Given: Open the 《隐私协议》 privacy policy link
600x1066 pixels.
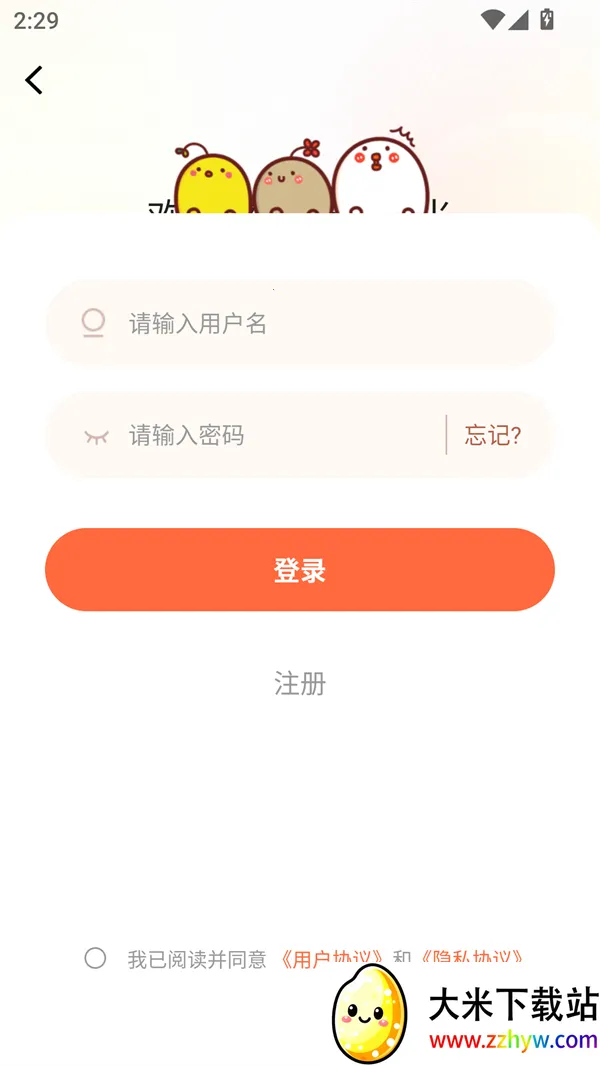Looking at the screenshot, I should click(471, 957).
